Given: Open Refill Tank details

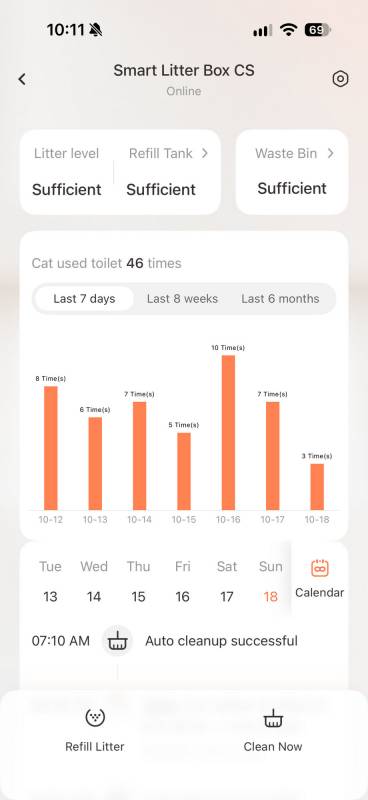Looking at the screenshot, I should point(168,153).
